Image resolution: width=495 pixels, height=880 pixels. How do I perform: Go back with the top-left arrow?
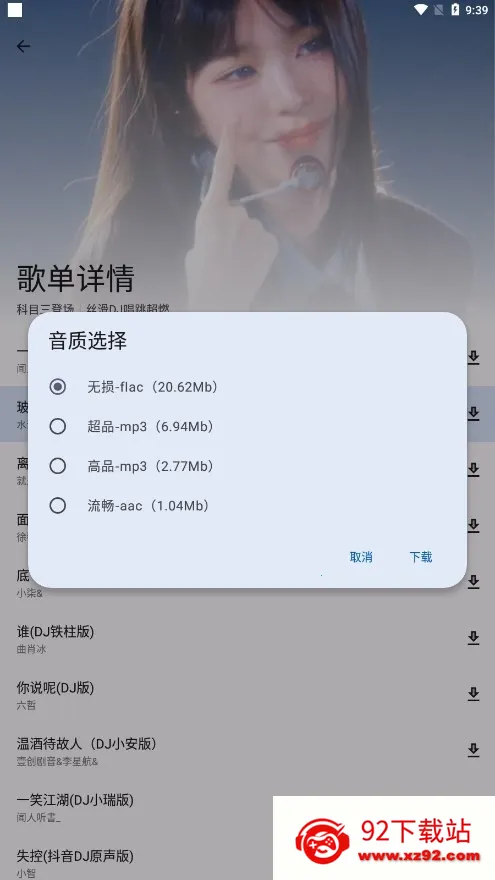[23, 46]
